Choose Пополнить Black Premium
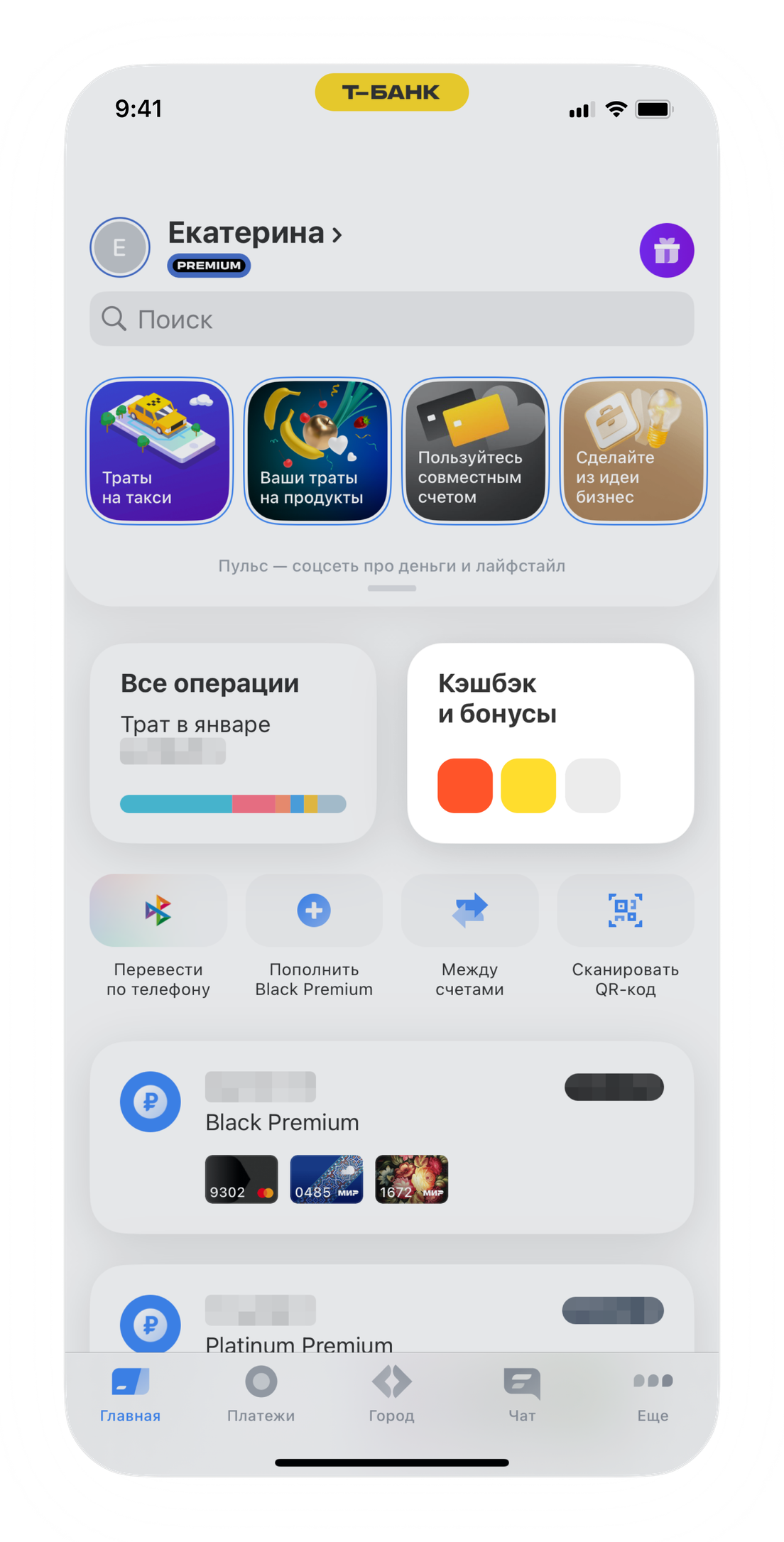784x1542 pixels. click(314, 911)
